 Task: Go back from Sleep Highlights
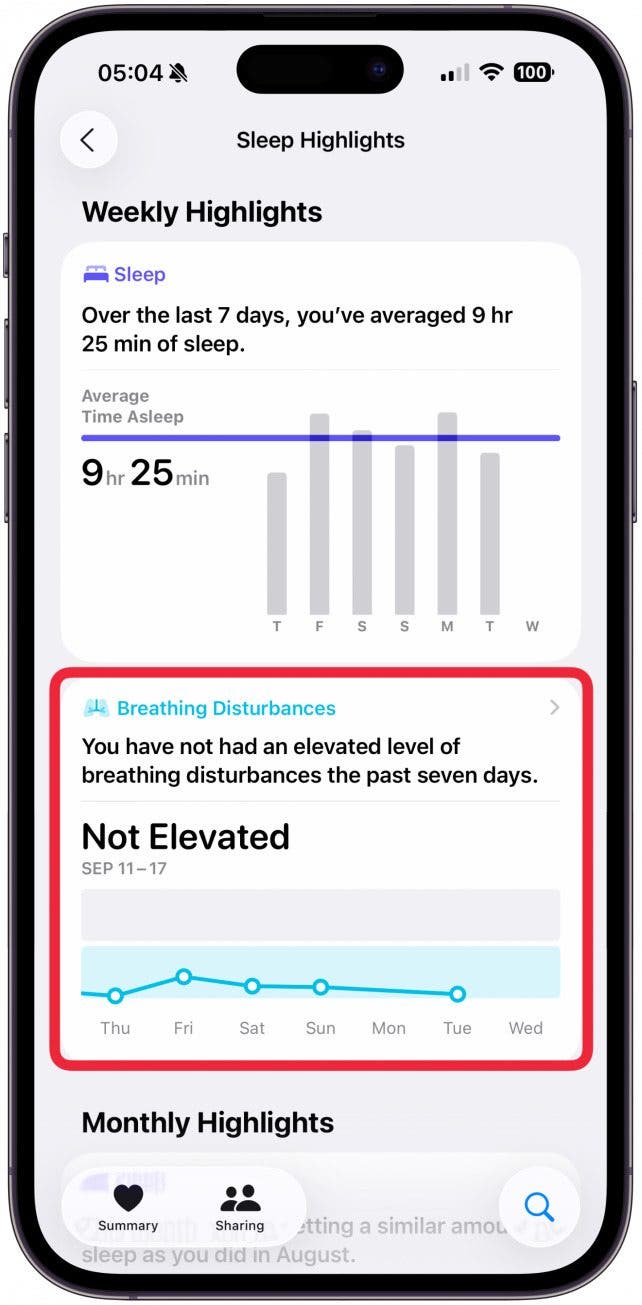pos(88,140)
